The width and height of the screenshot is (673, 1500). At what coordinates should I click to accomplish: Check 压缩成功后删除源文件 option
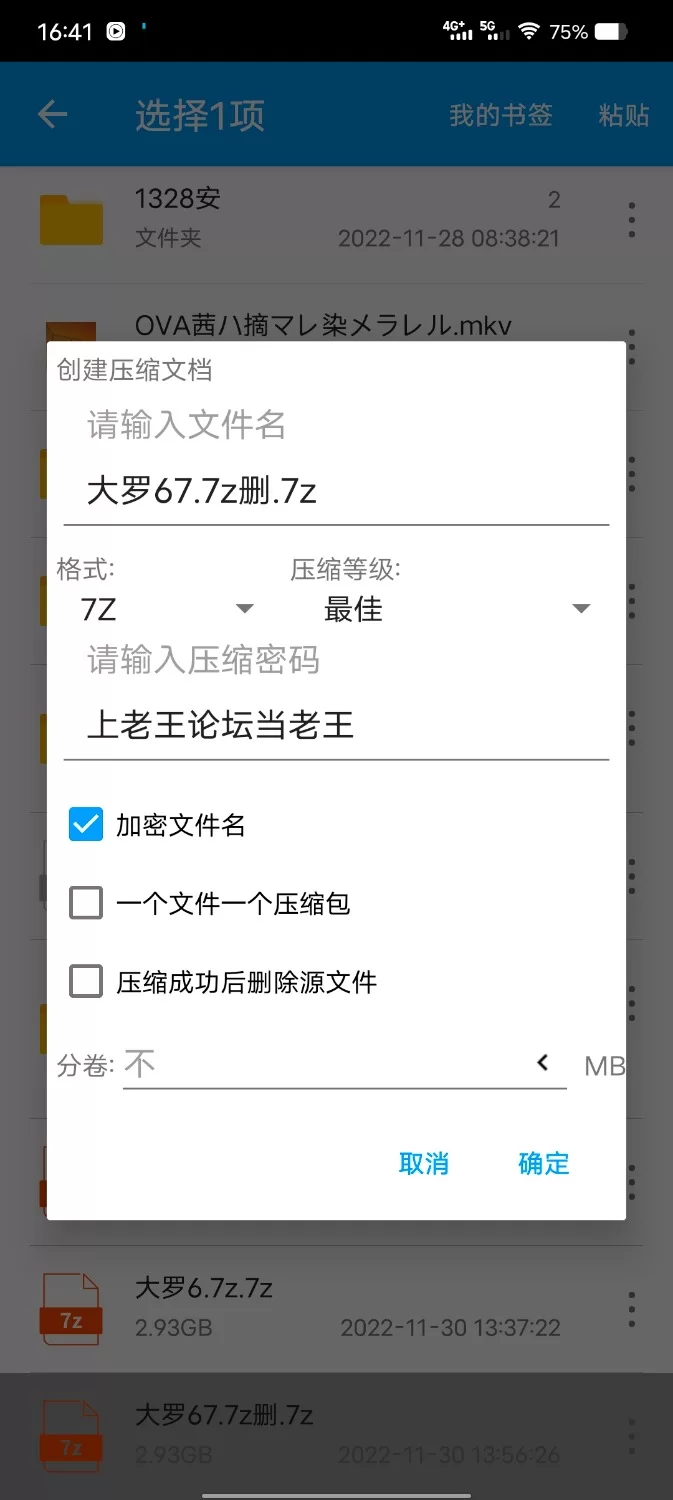86,982
